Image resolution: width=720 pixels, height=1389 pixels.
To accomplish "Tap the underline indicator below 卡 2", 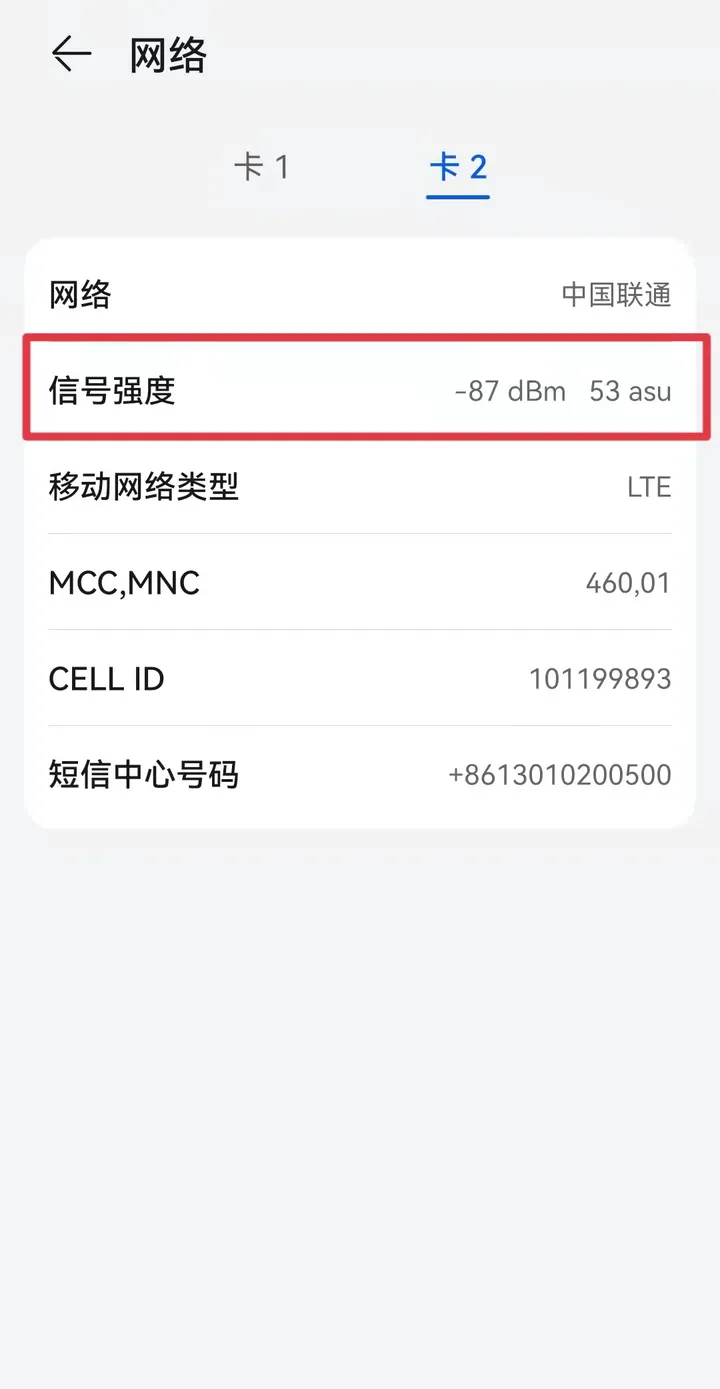I will (x=457, y=195).
